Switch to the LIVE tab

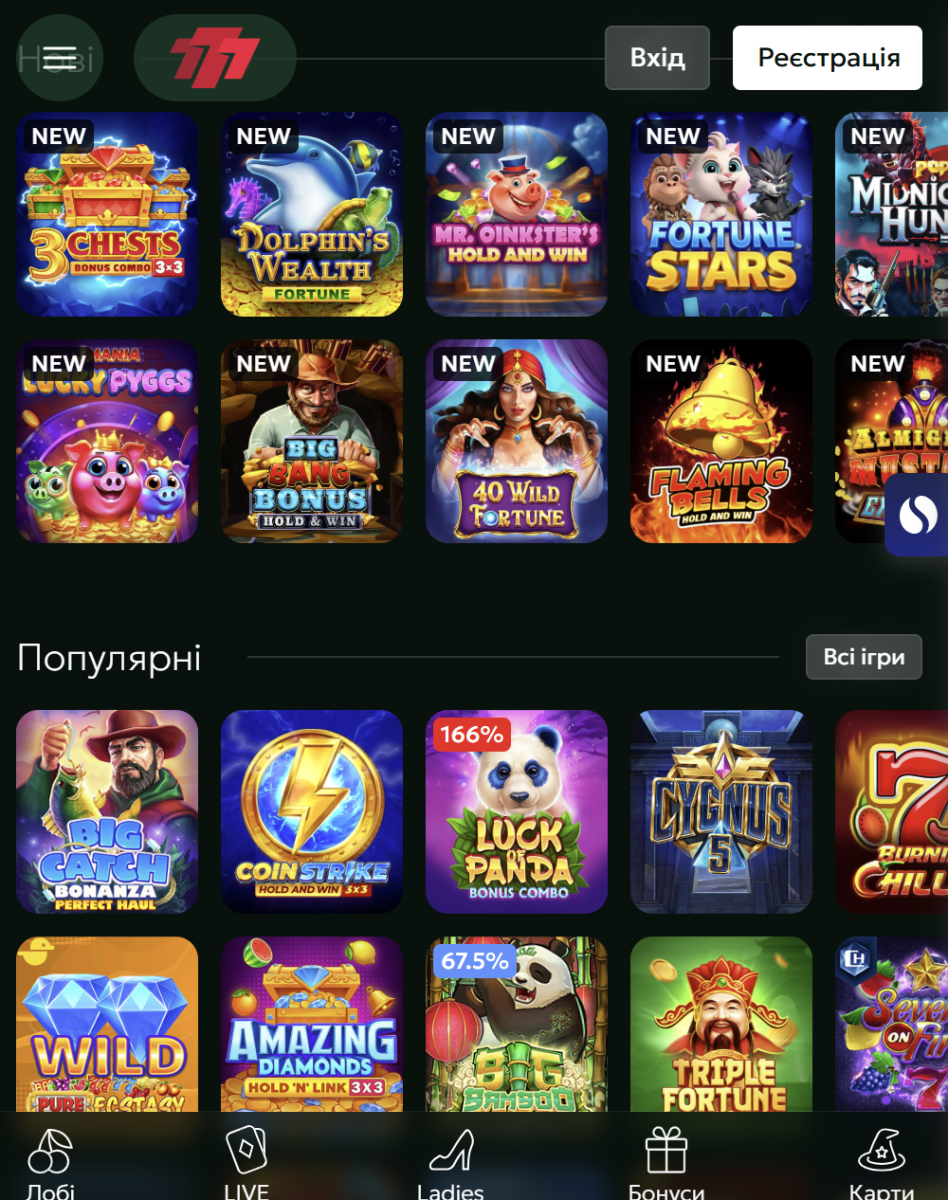pyautogui.click(x=246, y=1162)
